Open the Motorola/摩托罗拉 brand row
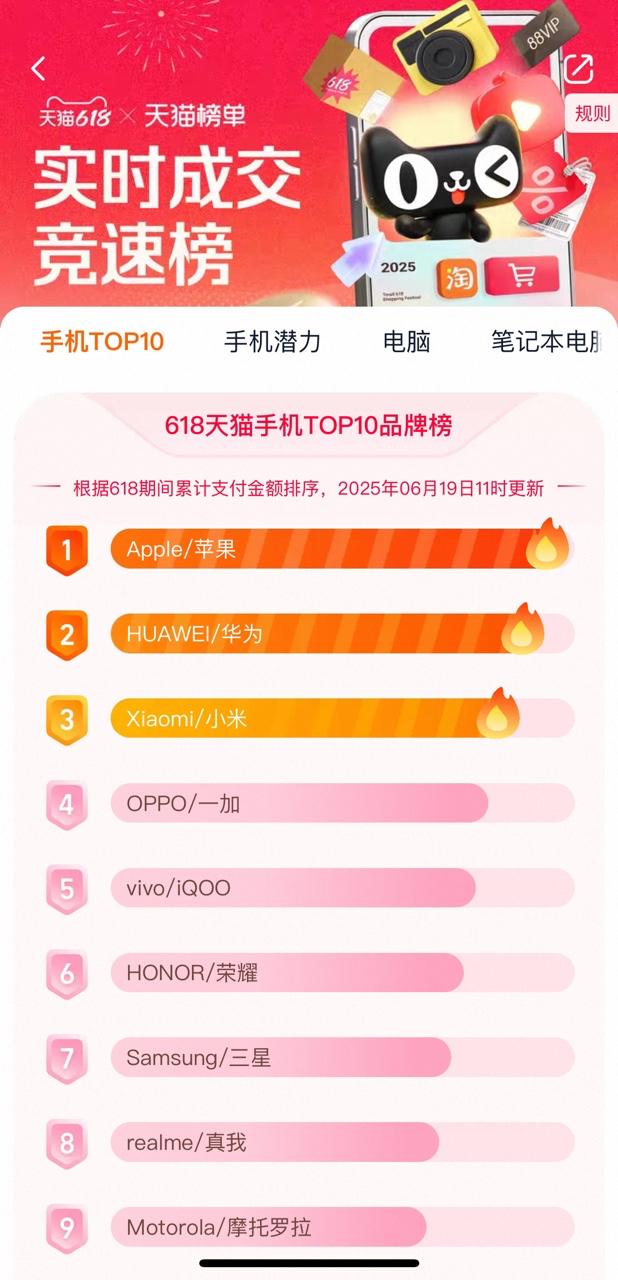Viewport: 618px width, 1280px height. coord(340,1227)
